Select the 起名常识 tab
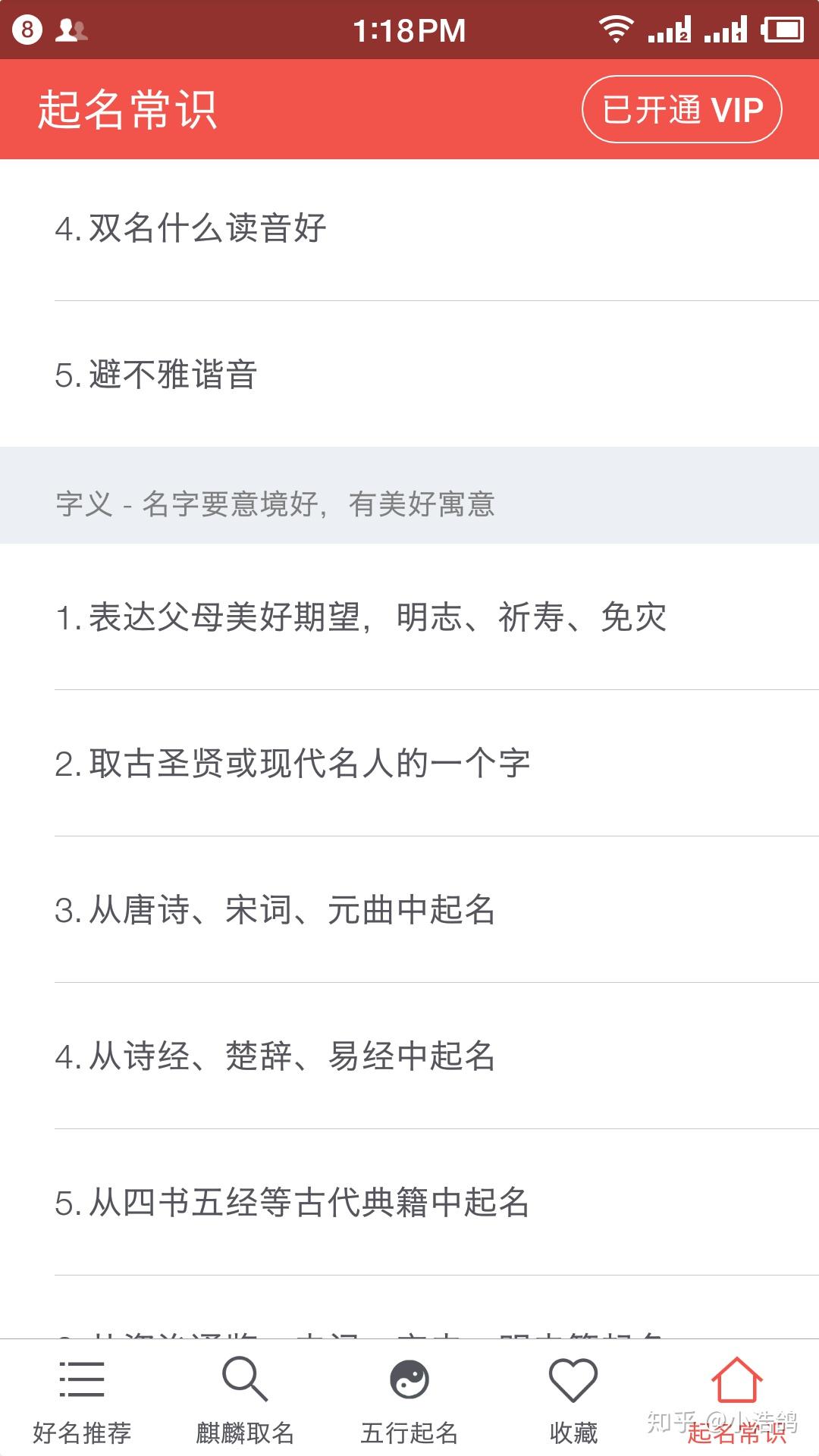Screen dimensions: 819x1456 (x=736, y=1399)
